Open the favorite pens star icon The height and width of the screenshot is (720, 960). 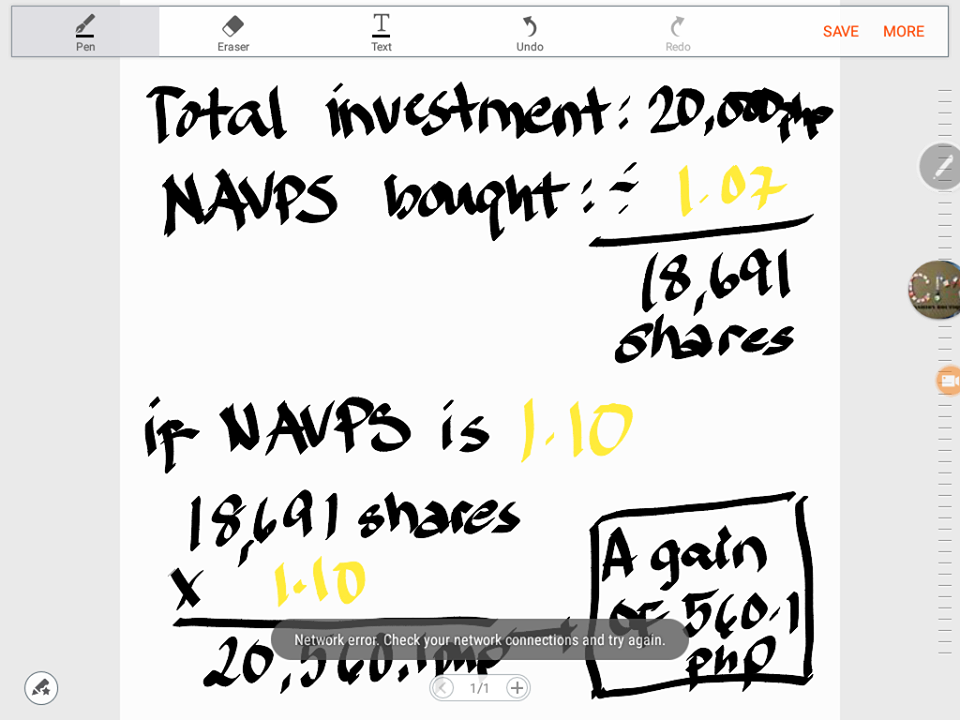tap(41, 688)
